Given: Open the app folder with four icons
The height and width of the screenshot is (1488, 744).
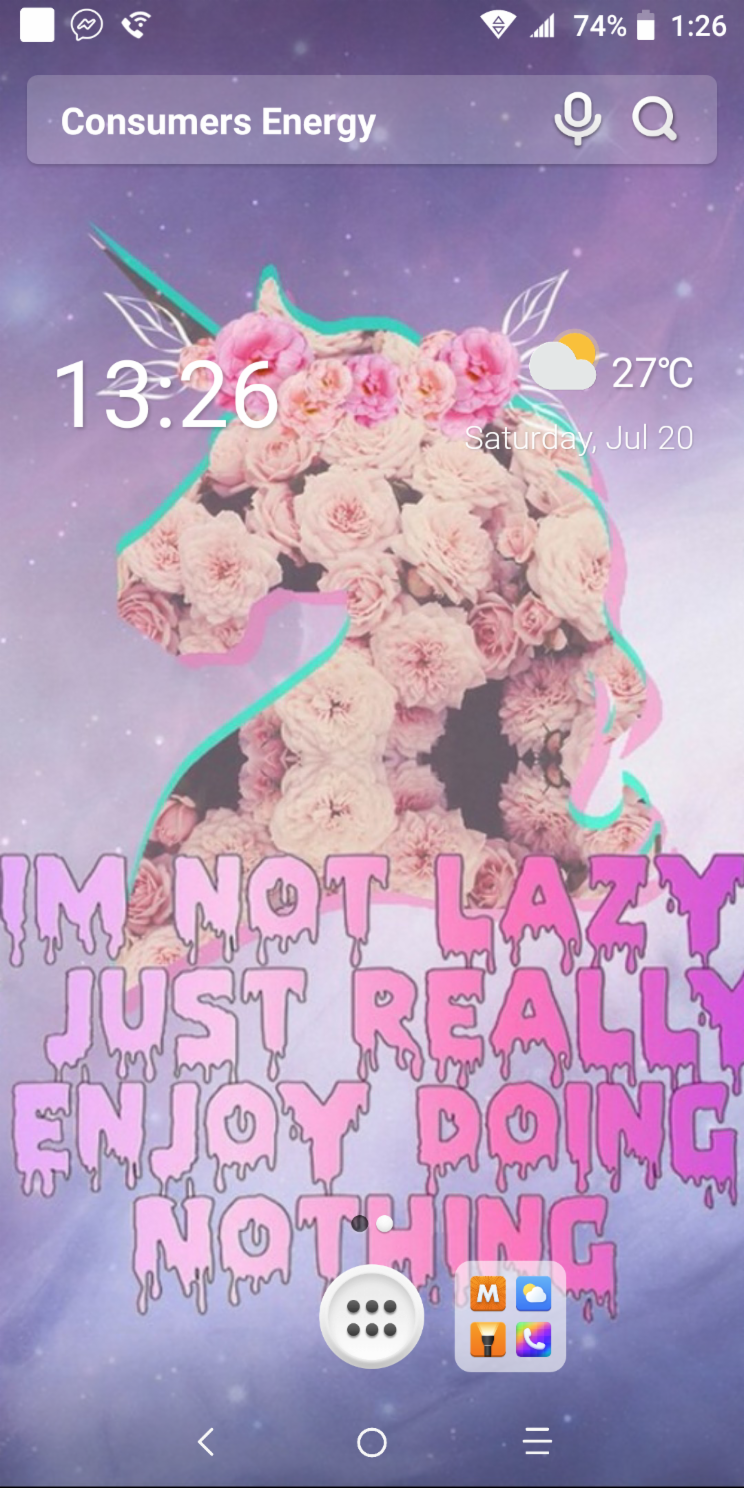Looking at the screenshot, I should pos(510,1315).
